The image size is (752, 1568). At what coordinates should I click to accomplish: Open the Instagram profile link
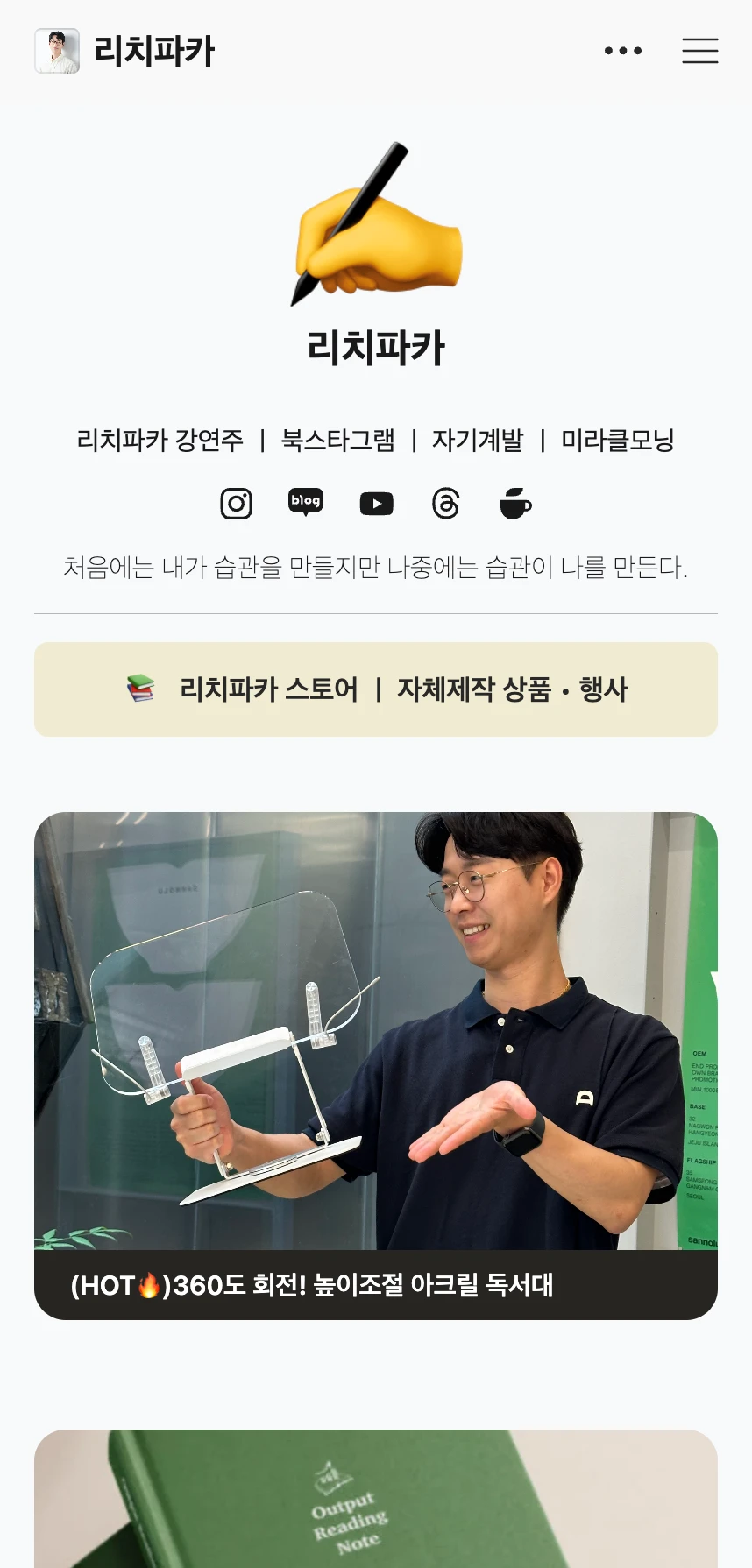[x=236, y=504]
